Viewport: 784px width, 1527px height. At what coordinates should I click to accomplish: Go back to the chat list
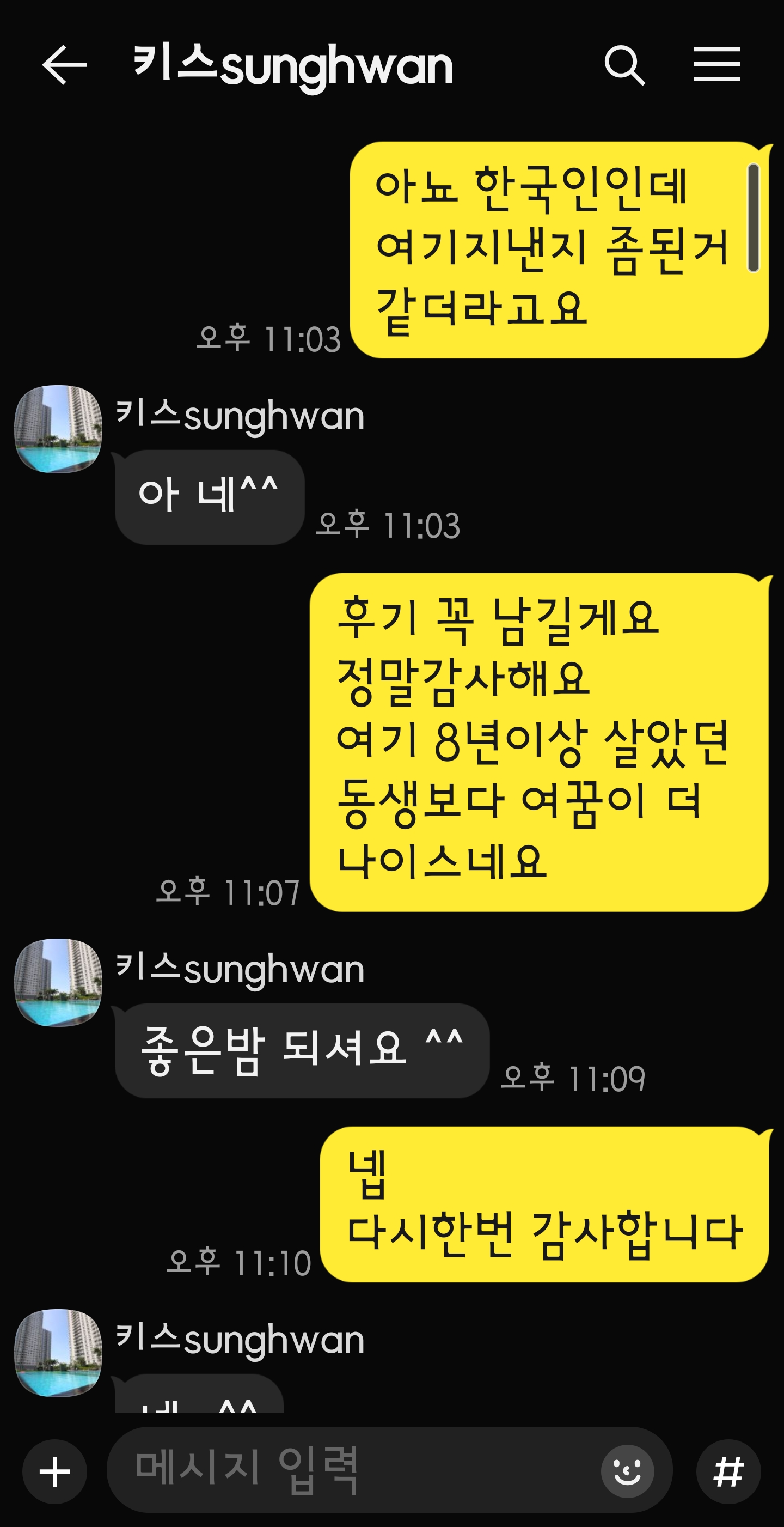pos(64,65)
